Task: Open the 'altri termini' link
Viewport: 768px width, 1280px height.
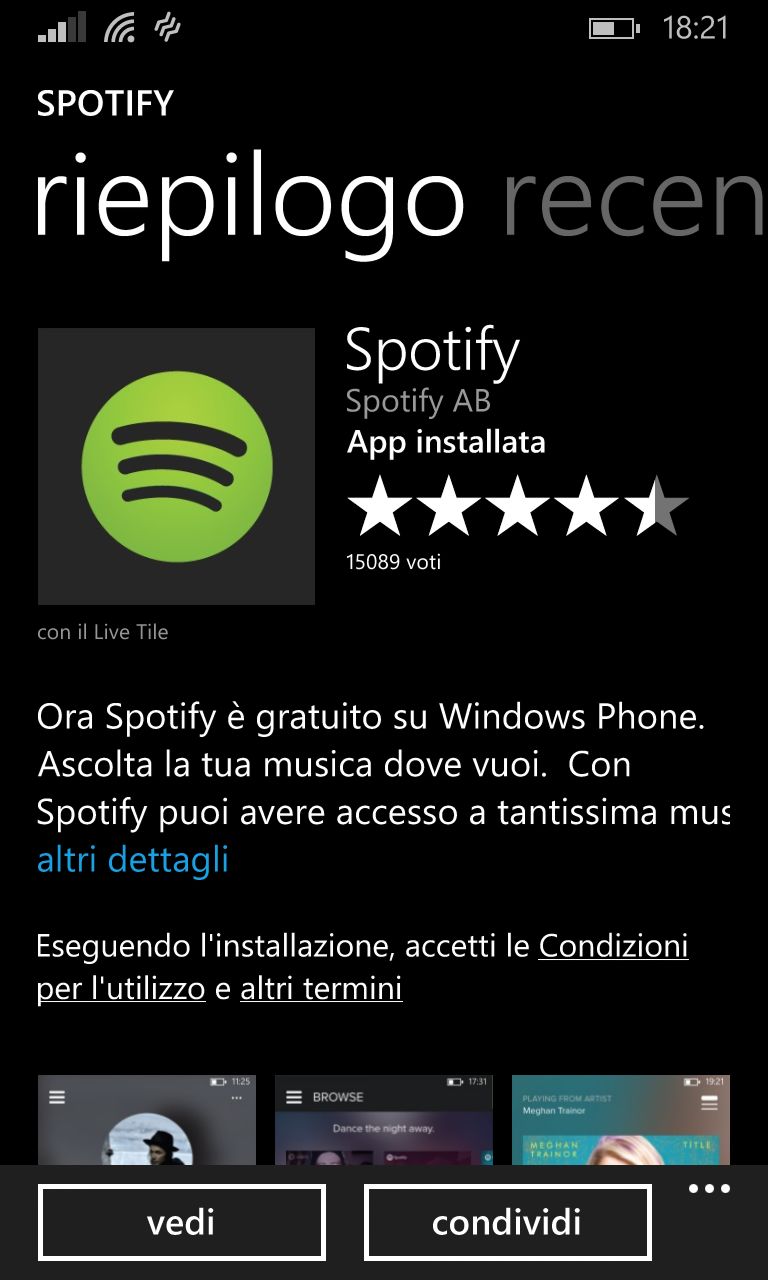Action: click(x=321, y=990)
